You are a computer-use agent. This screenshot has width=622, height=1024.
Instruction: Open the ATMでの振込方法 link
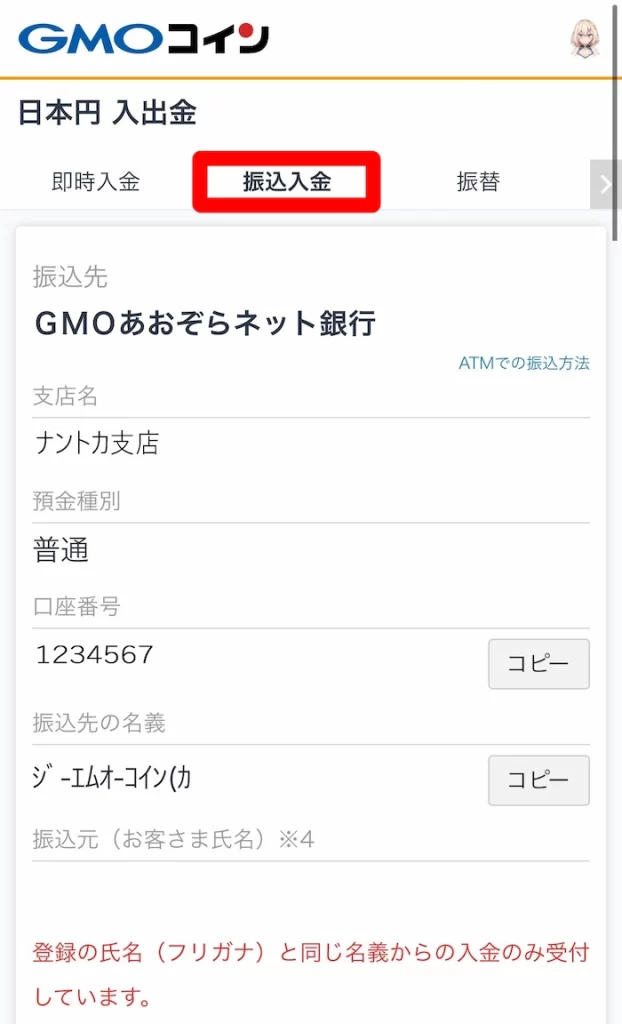pyautogui.click(x=524, y=363)
